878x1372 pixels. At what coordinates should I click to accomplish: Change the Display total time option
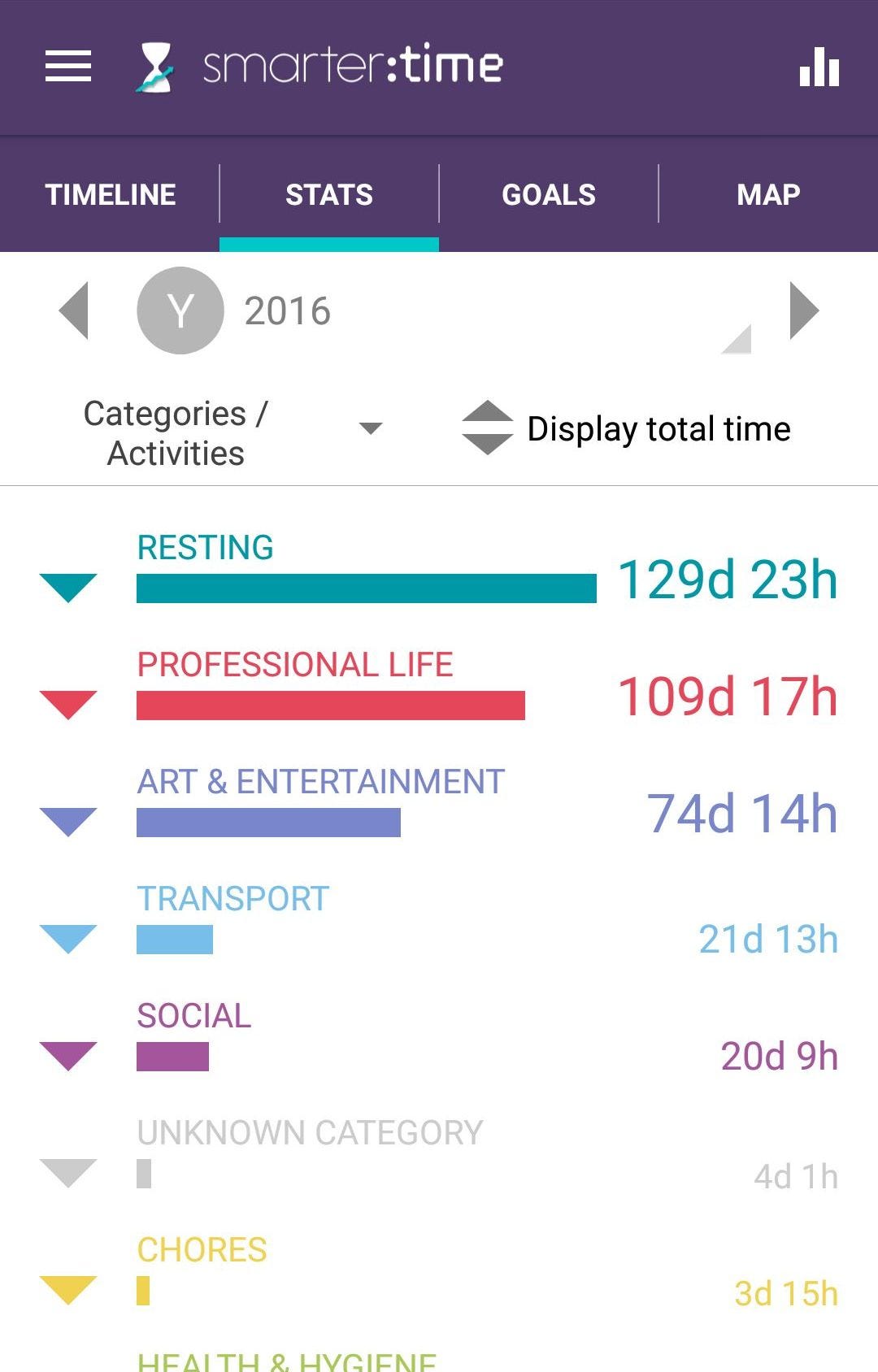click(626, 428)
